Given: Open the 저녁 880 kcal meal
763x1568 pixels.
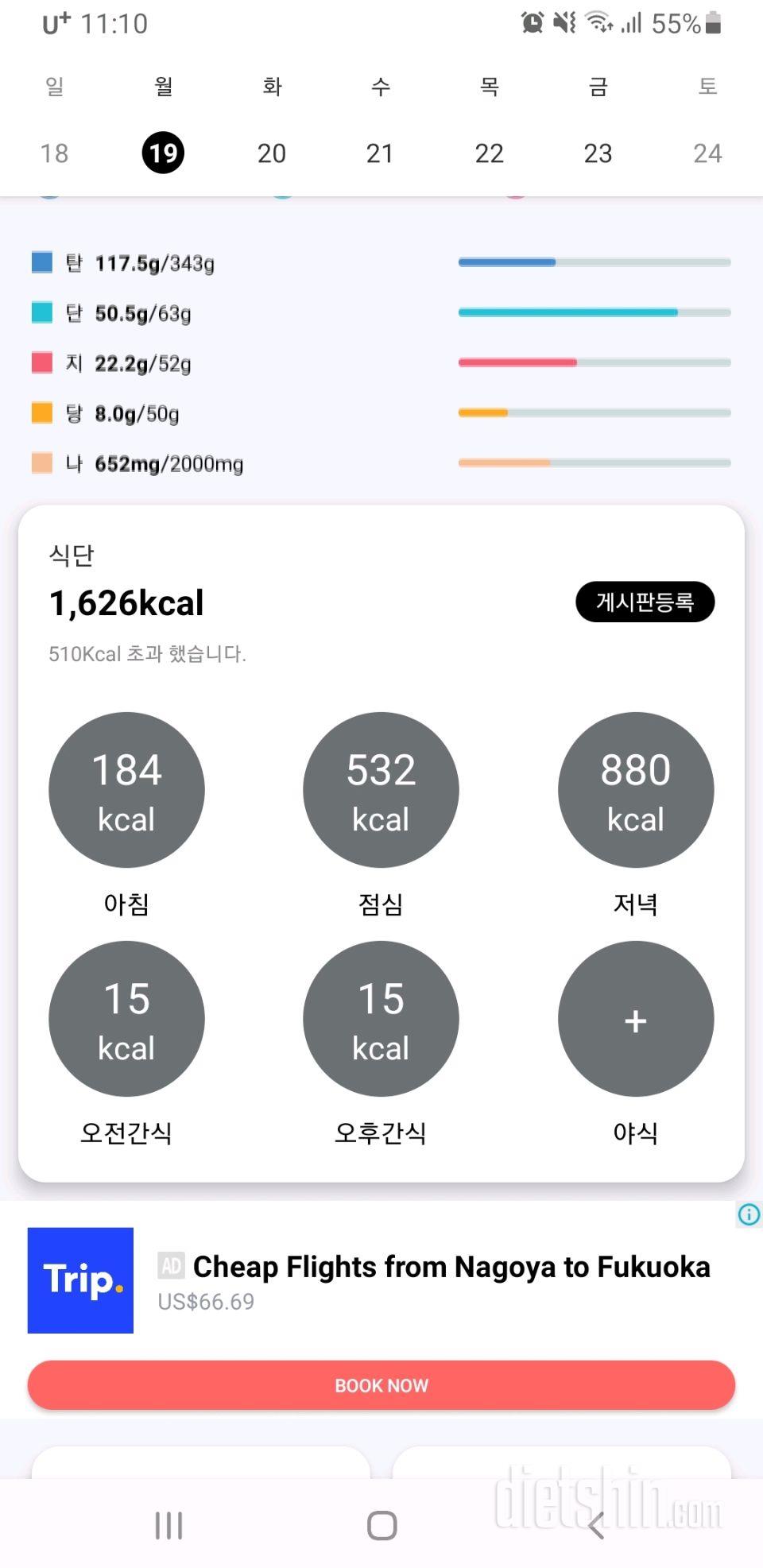Looking at the screenshot, I should 635,790.
